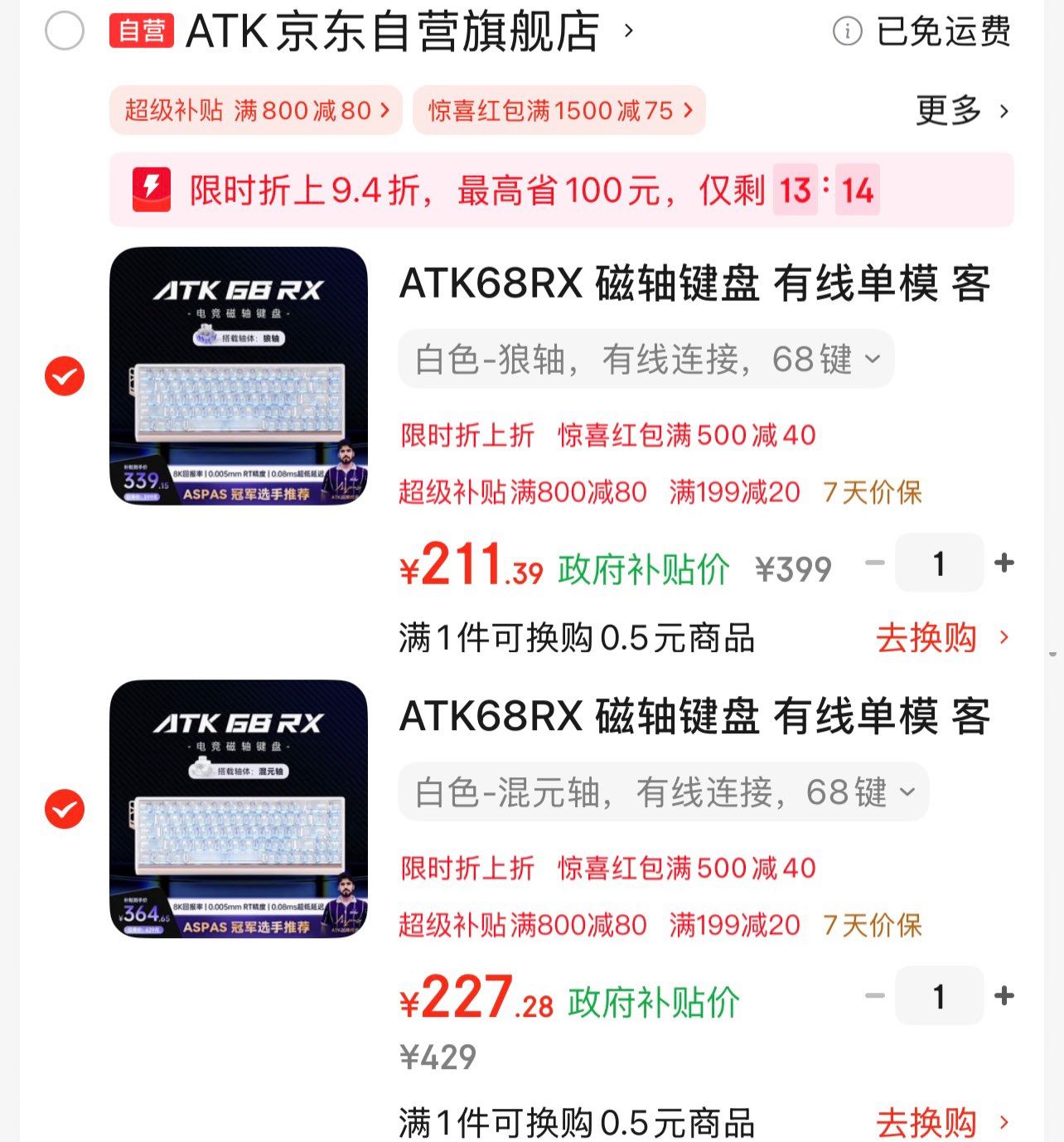Go to 去换购 for the 混元轴 keyboard
Screen dimensions: 1064x1142
click(941, 1123)
